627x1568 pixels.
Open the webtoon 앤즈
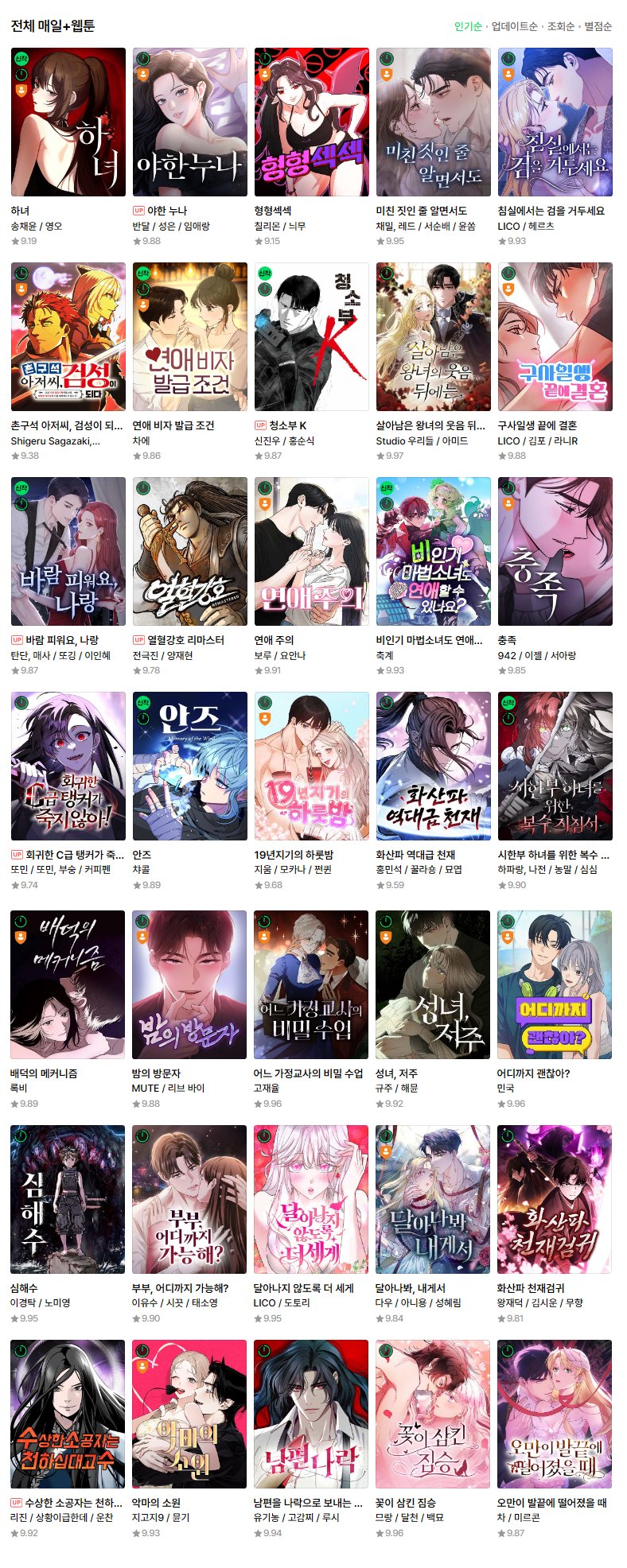click(x=189, y=766)
